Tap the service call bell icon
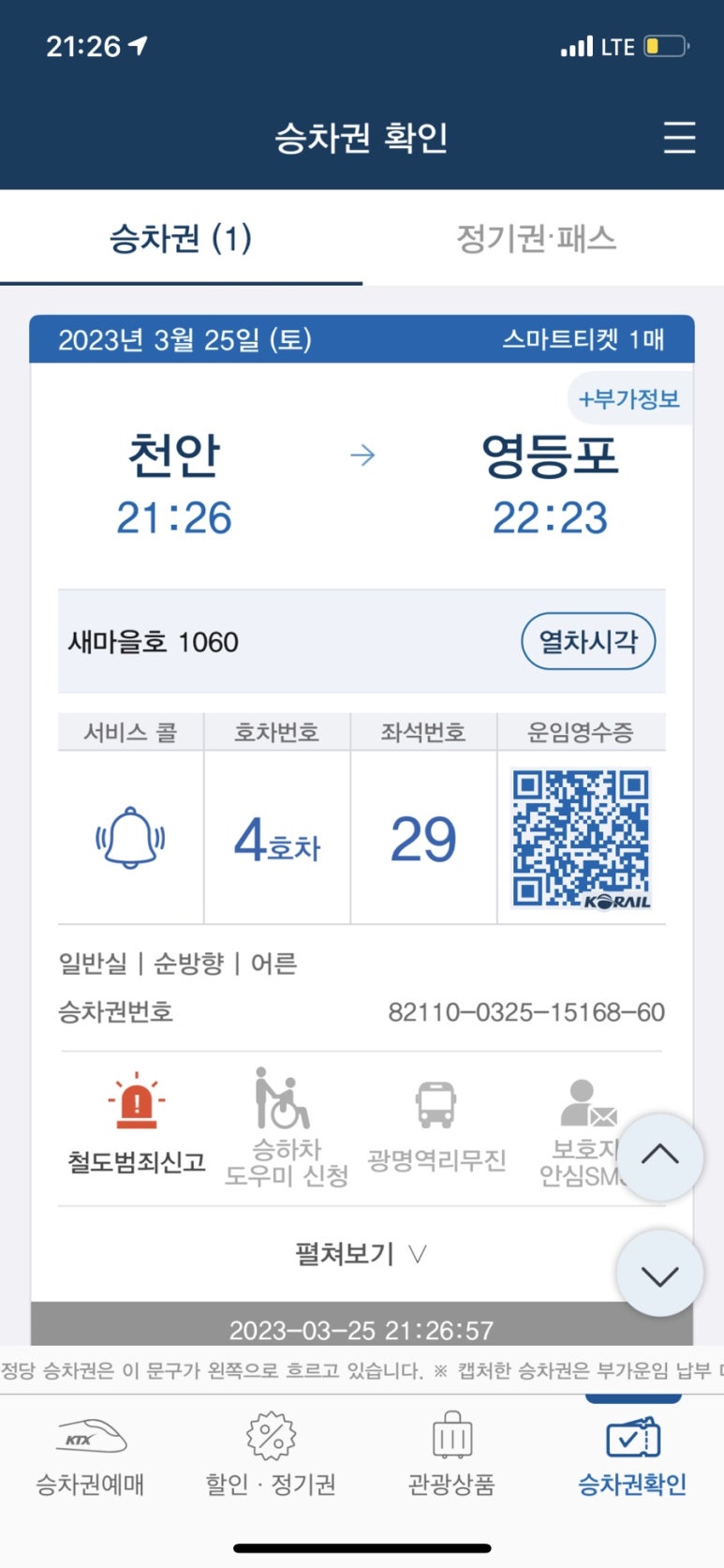 [x=130, y=838]
